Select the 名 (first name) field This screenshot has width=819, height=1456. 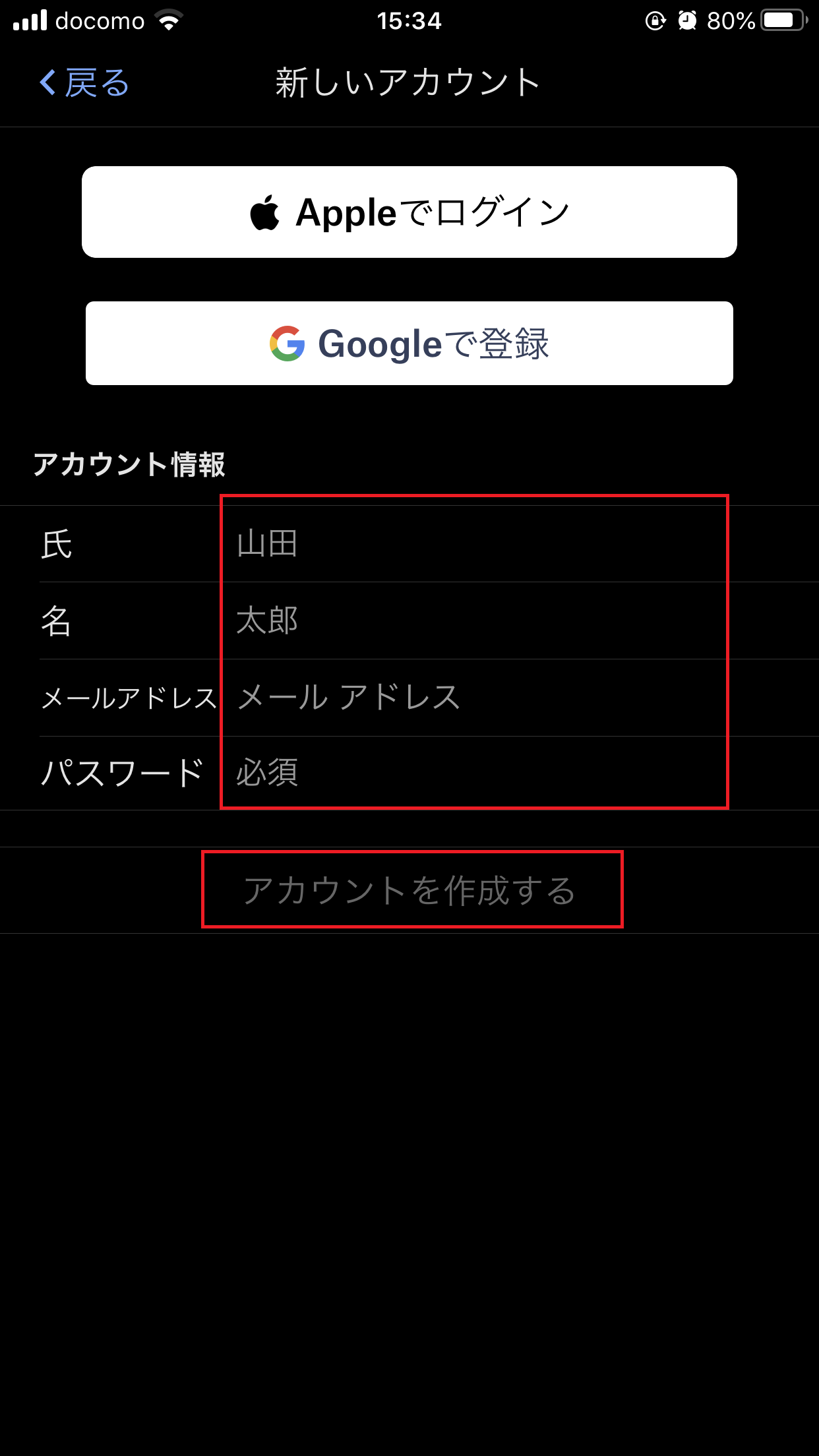[473, 621]
